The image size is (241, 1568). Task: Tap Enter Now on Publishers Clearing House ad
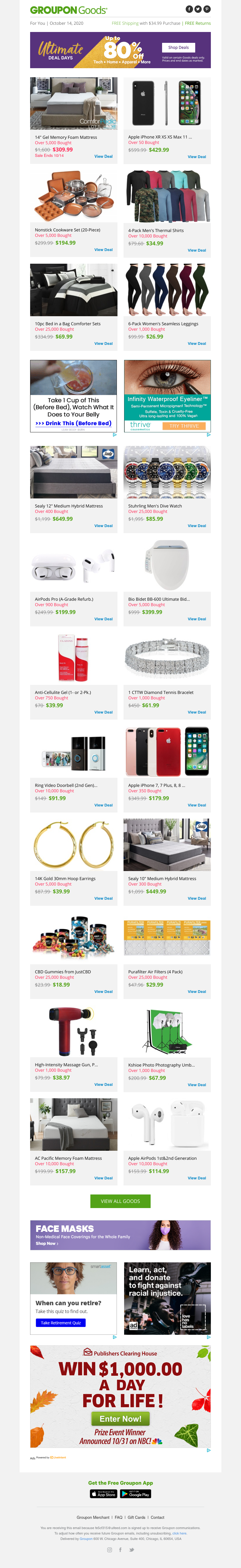120,1418
